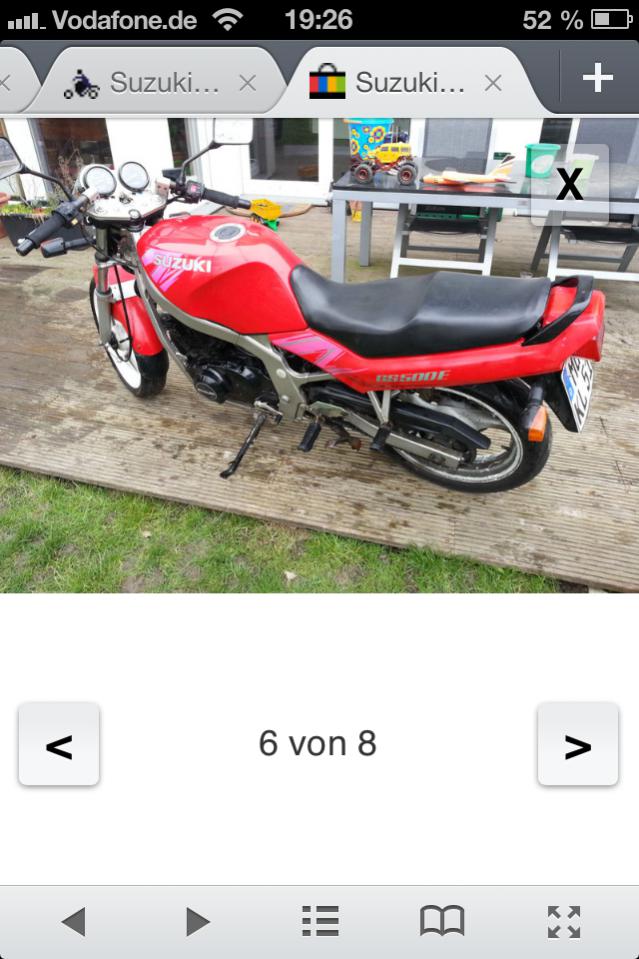Go forward in browser history
This screenshot has width=639, height=959.
198,921
